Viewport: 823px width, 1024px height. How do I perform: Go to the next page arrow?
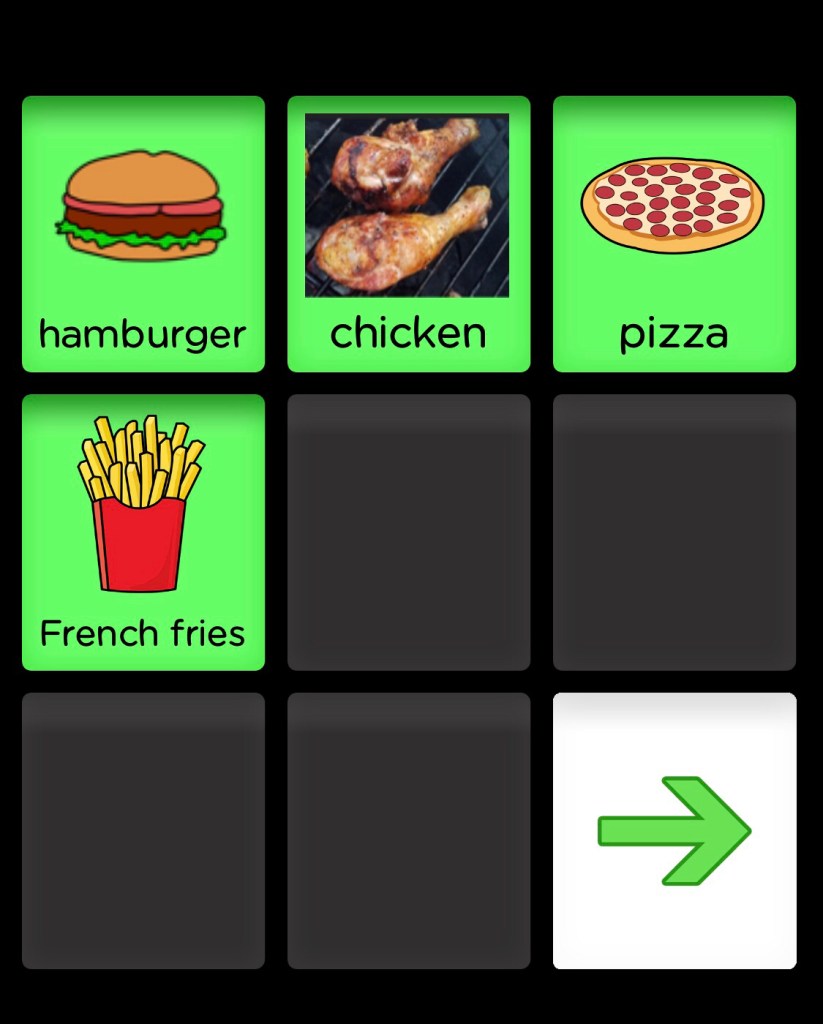(x=674, y=830)
